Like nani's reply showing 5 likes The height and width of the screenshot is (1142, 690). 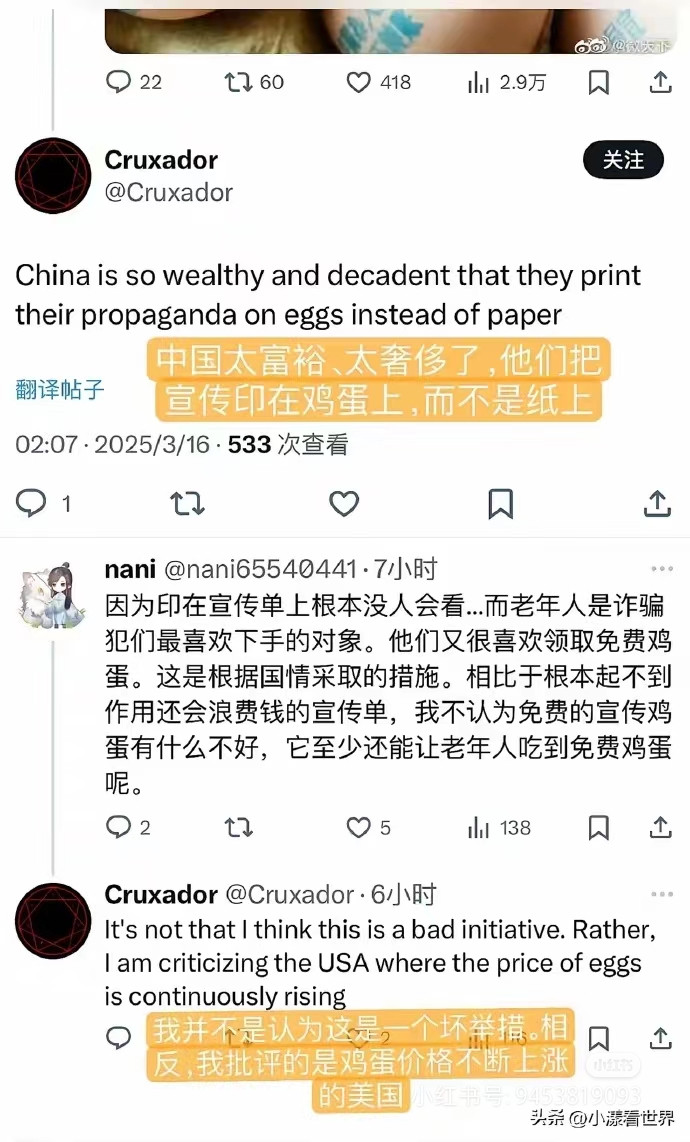pyautogui.click(x=358, y=827)
